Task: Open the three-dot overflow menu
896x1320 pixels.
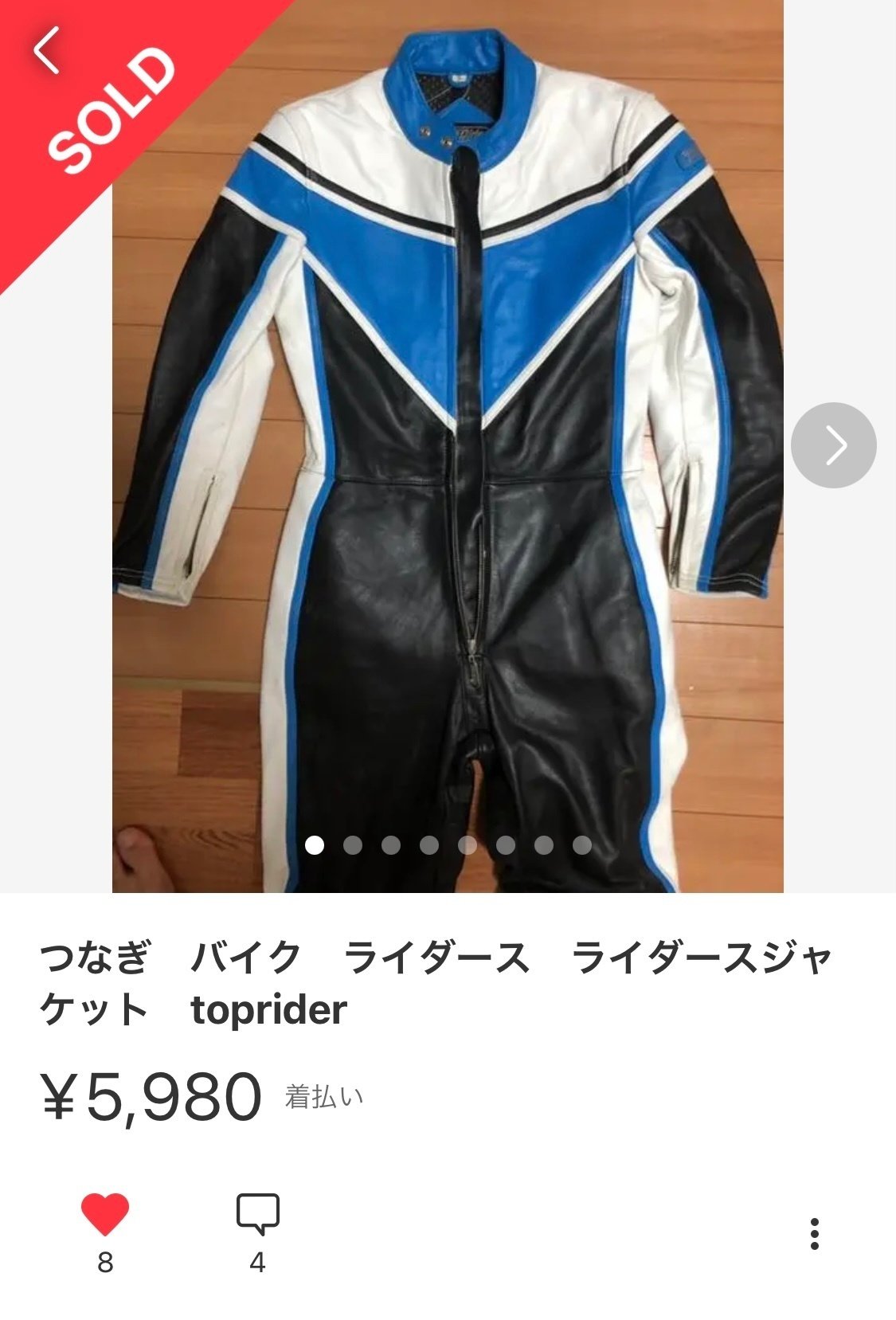Action: 813,1233
